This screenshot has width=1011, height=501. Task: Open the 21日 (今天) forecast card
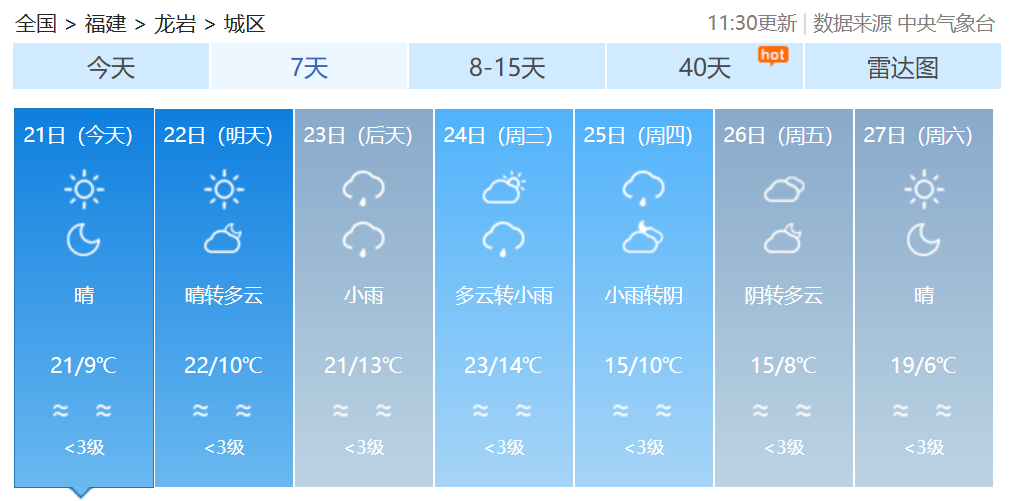click(83, 297)
